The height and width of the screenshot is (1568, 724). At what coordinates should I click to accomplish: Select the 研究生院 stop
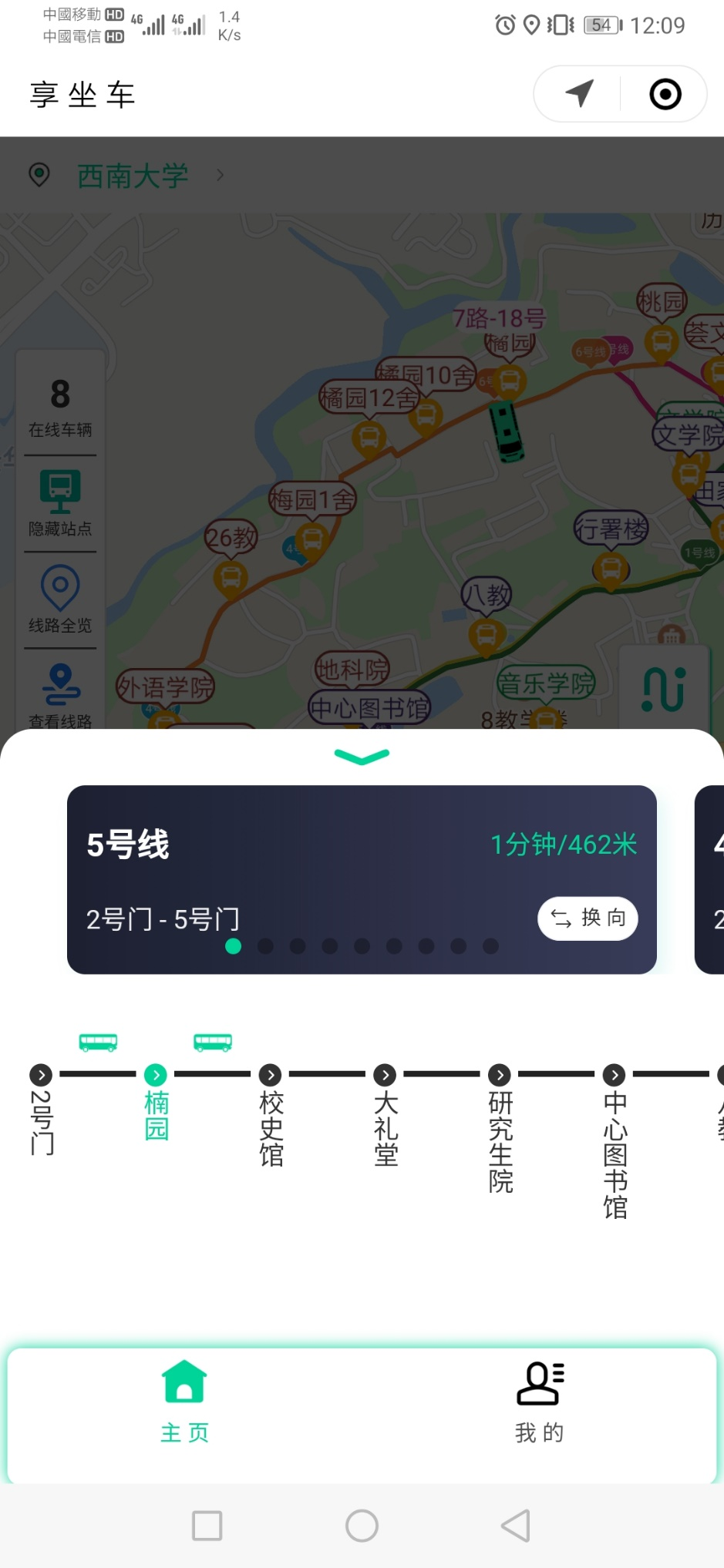[x=500, y=1128]
